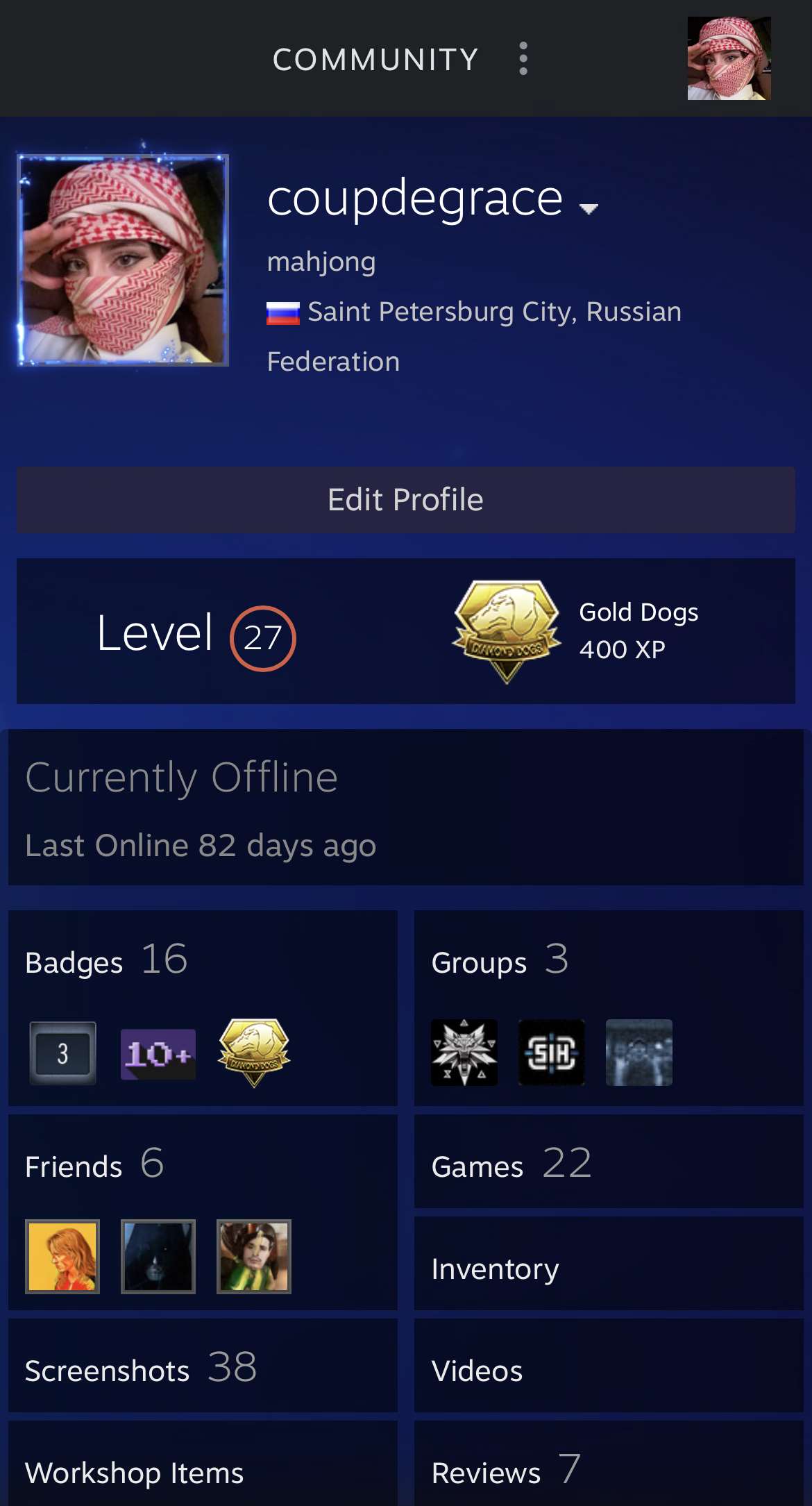Tap the account avatar in top bar

729,59
